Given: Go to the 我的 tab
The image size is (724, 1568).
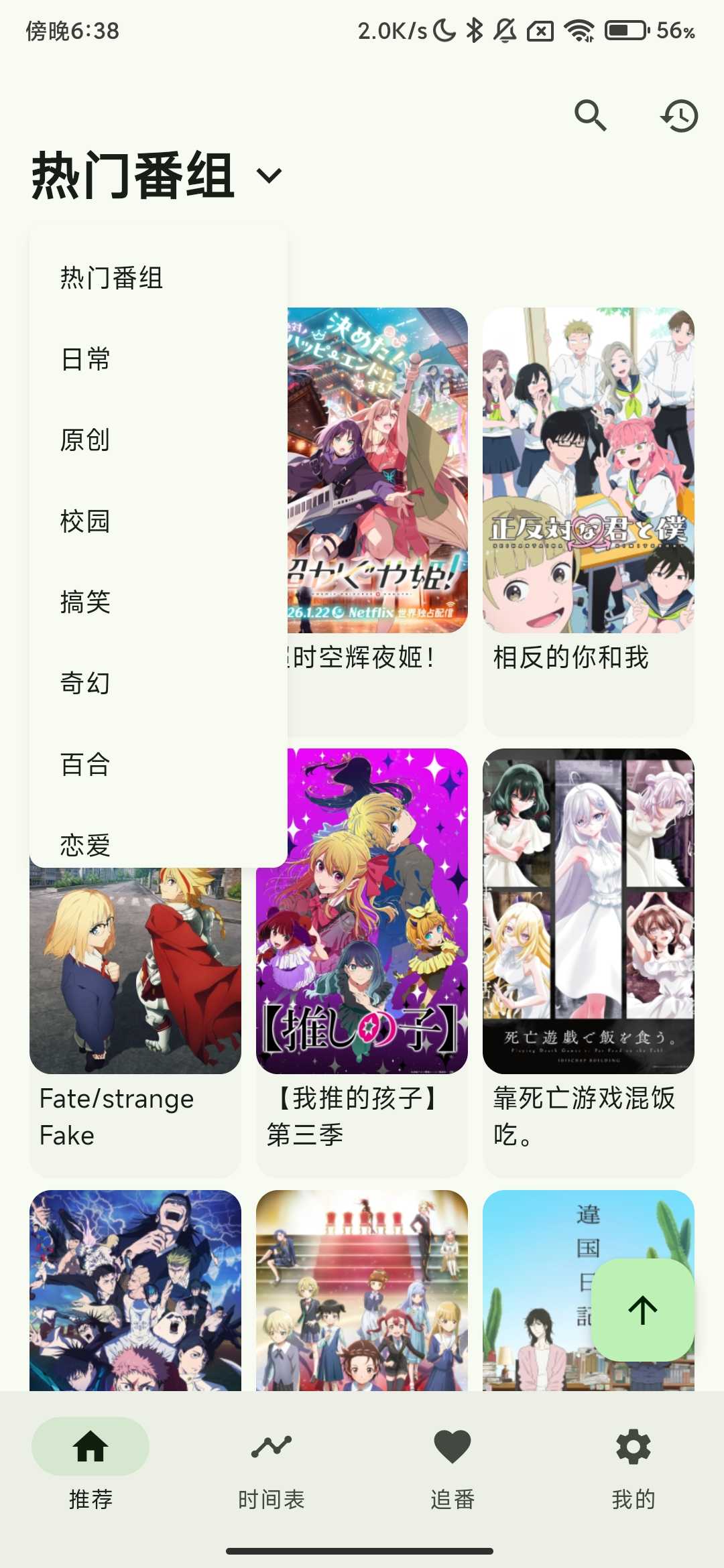Looking at the screenshot, I should (x=633, y=1462).
